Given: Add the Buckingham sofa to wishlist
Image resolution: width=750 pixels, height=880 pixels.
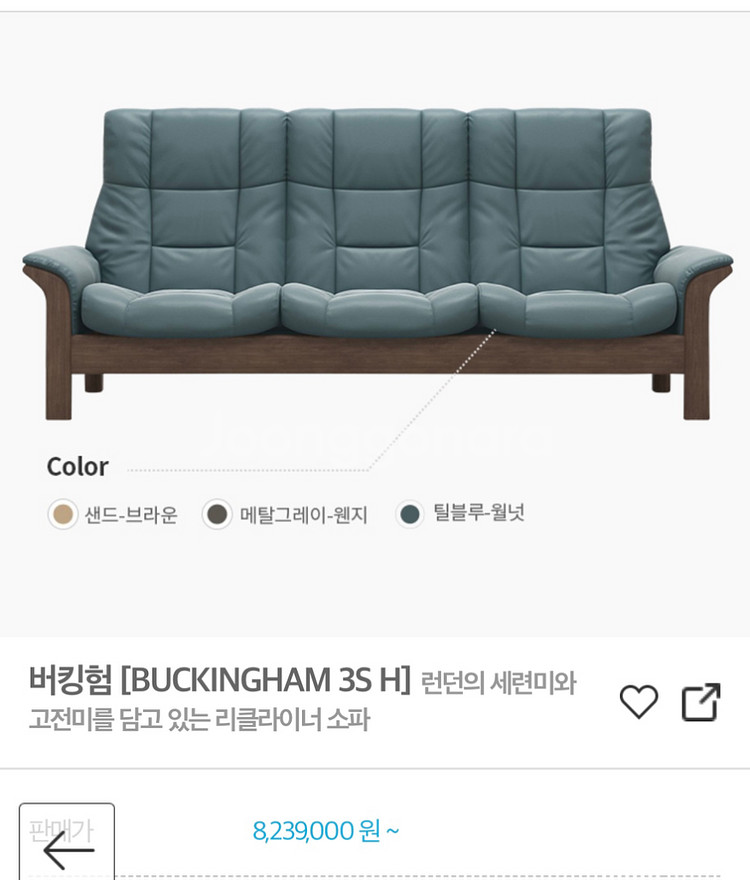Looking at the screenshot, I should pos(638,702).
